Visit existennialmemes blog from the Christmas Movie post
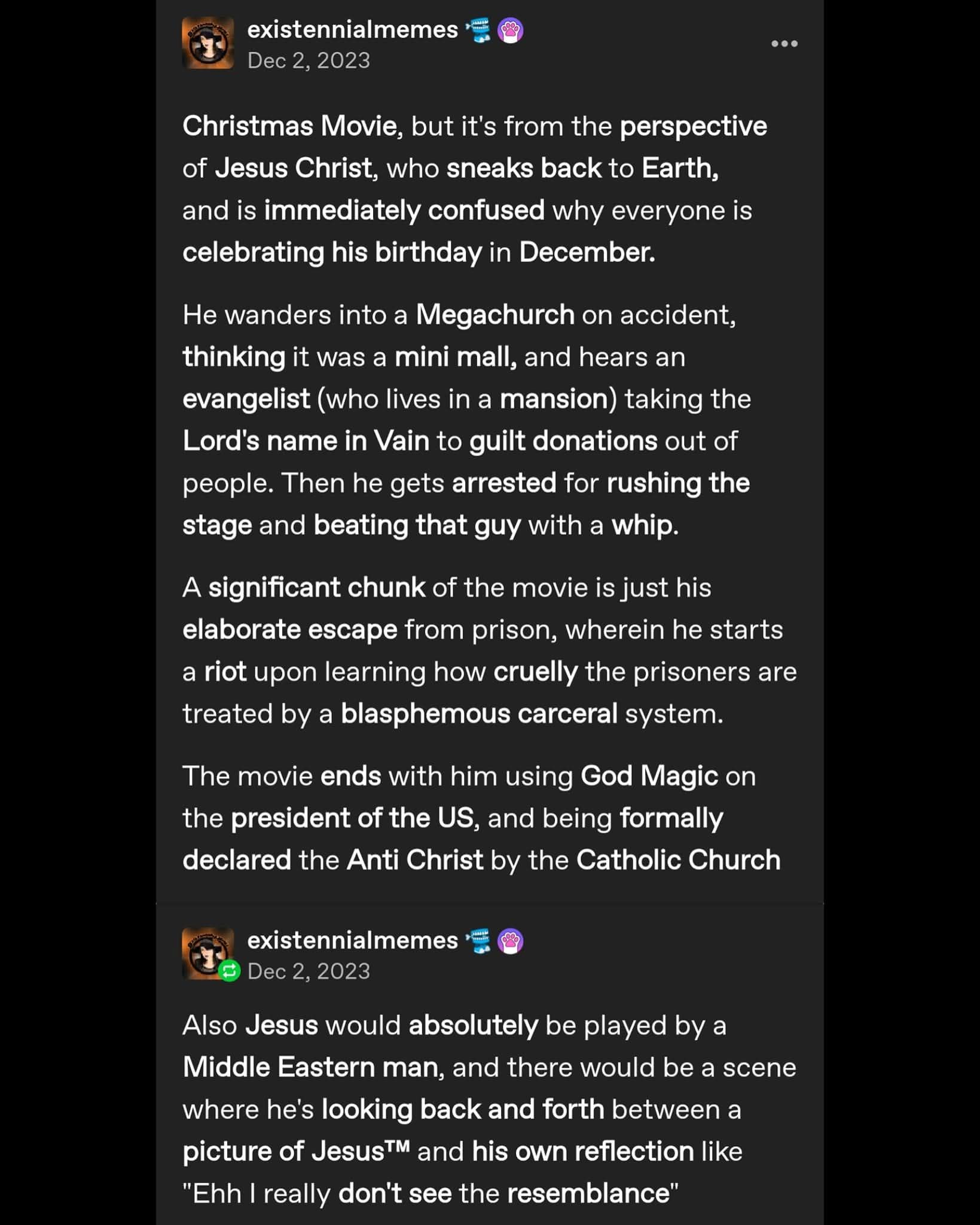Screen dimensions: 980x1225 [352, 29]
